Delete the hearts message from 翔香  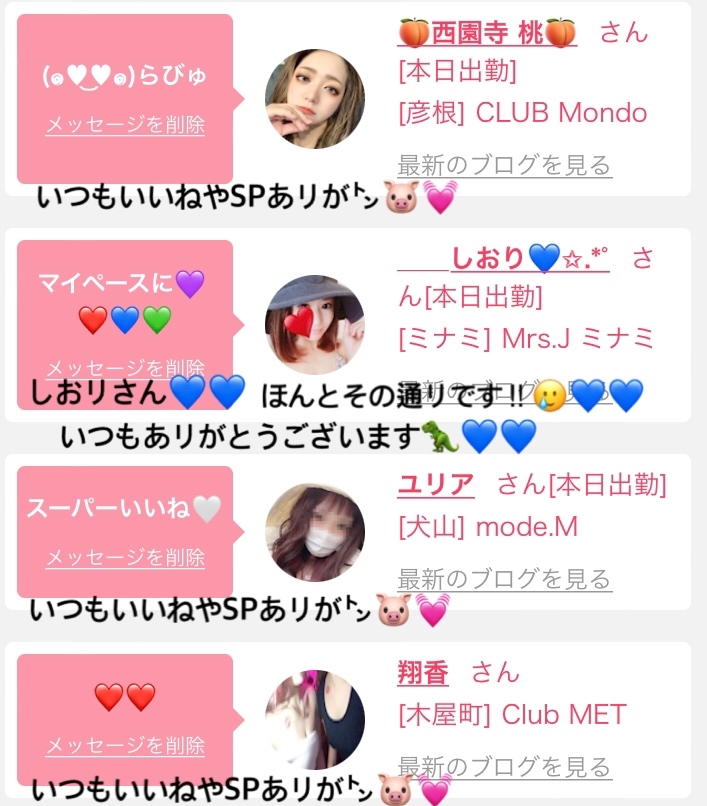[x=125, y=747]
